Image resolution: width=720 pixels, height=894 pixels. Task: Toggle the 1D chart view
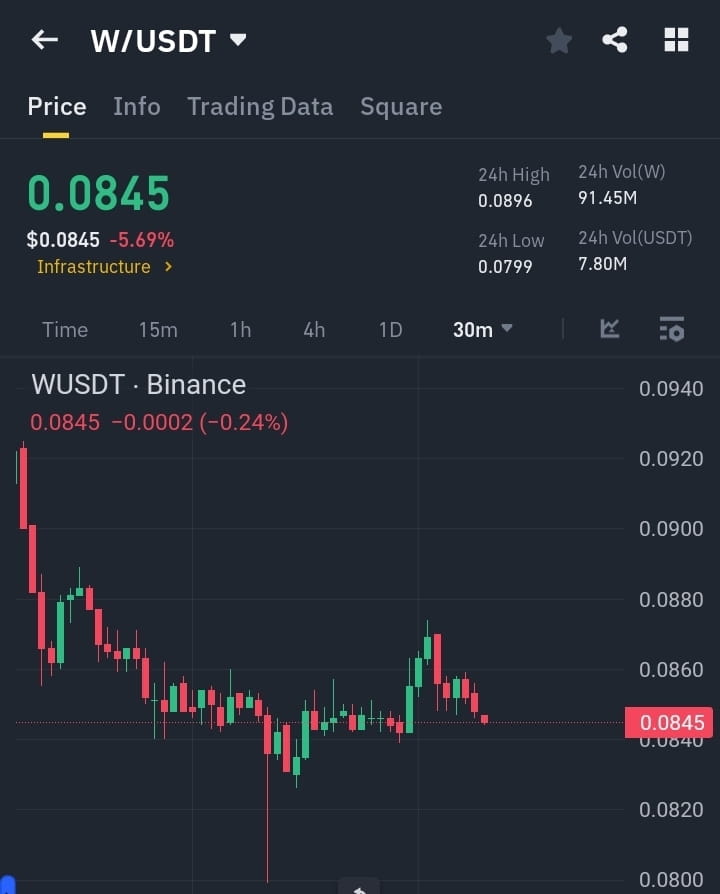pyautogui.click(x=390, y=329)
